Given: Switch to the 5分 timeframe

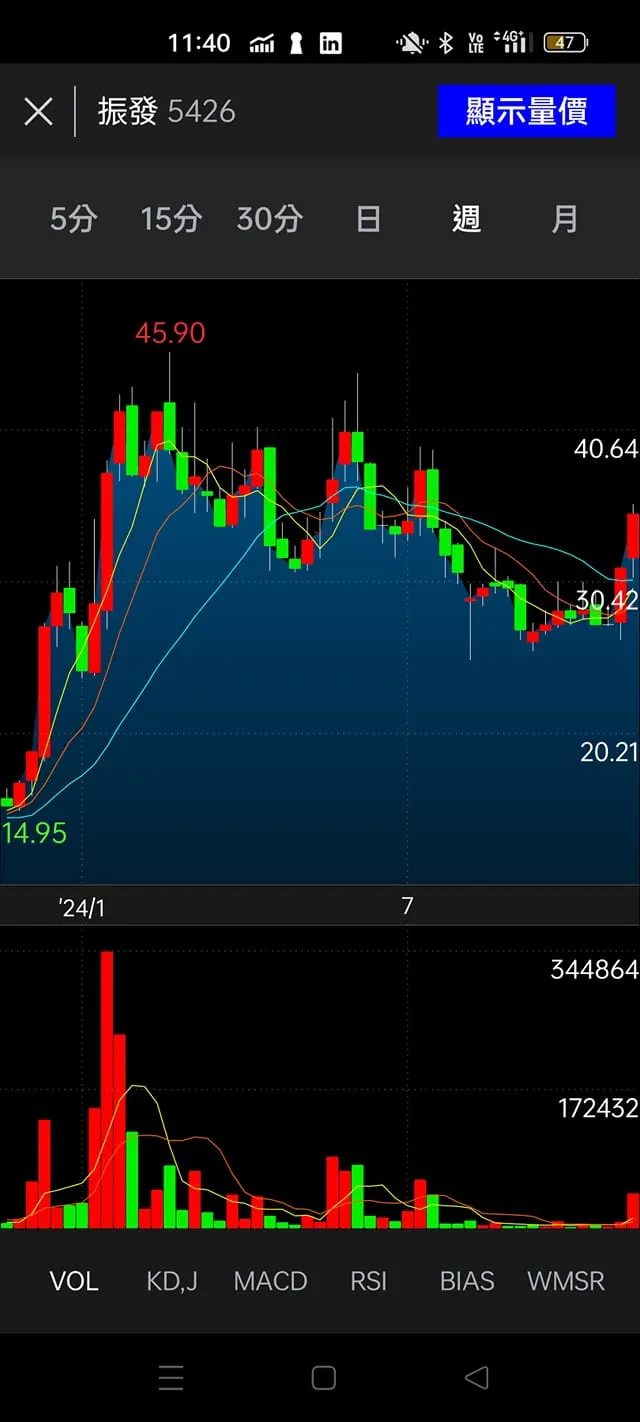Looking at the screenshot, I should [x=73, y=219].
